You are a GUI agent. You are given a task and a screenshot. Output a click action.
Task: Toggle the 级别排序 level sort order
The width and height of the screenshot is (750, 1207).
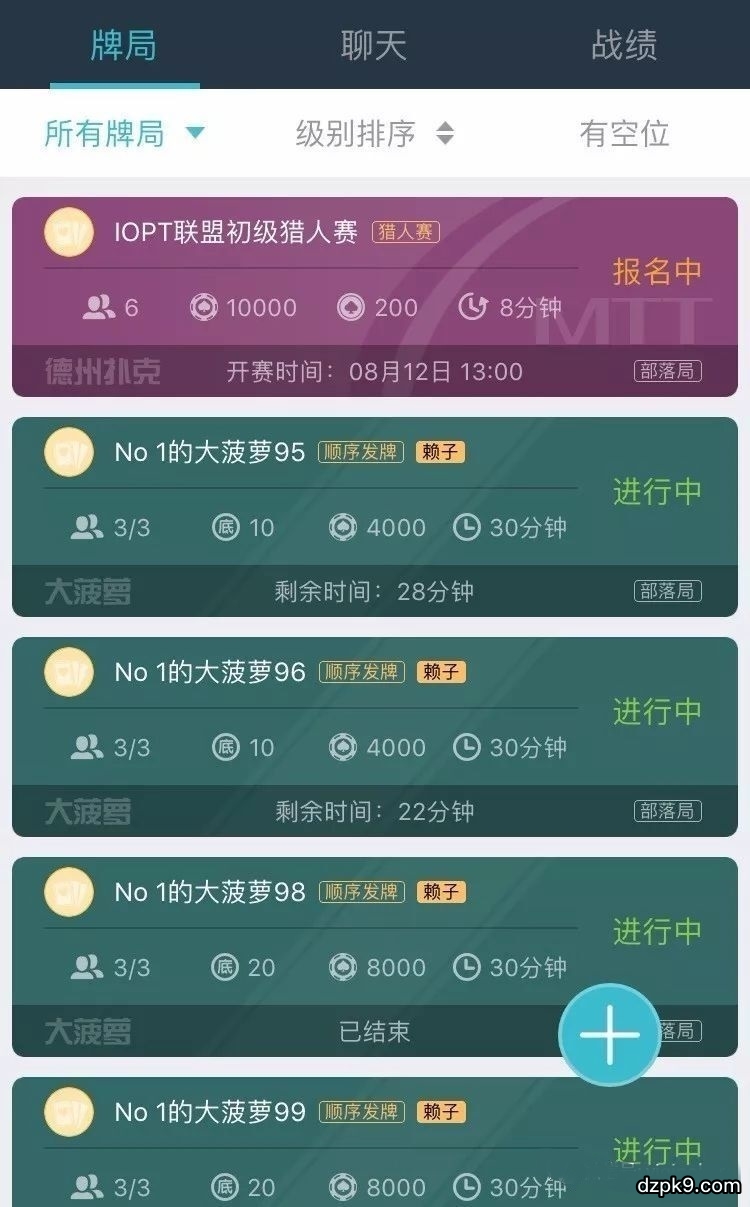tap(355, 134)
